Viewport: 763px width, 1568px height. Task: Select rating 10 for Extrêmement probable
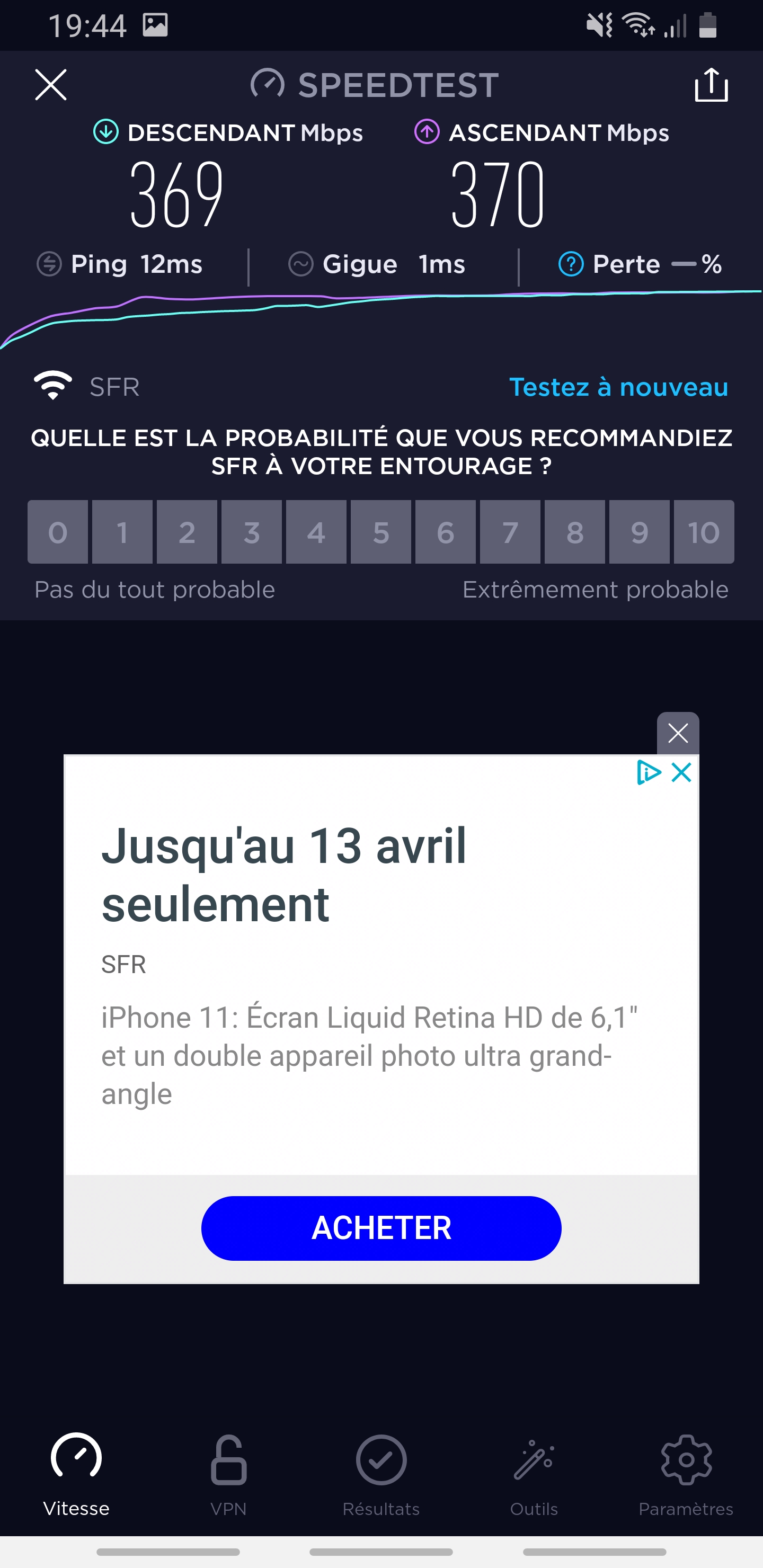tap(703, 532)
